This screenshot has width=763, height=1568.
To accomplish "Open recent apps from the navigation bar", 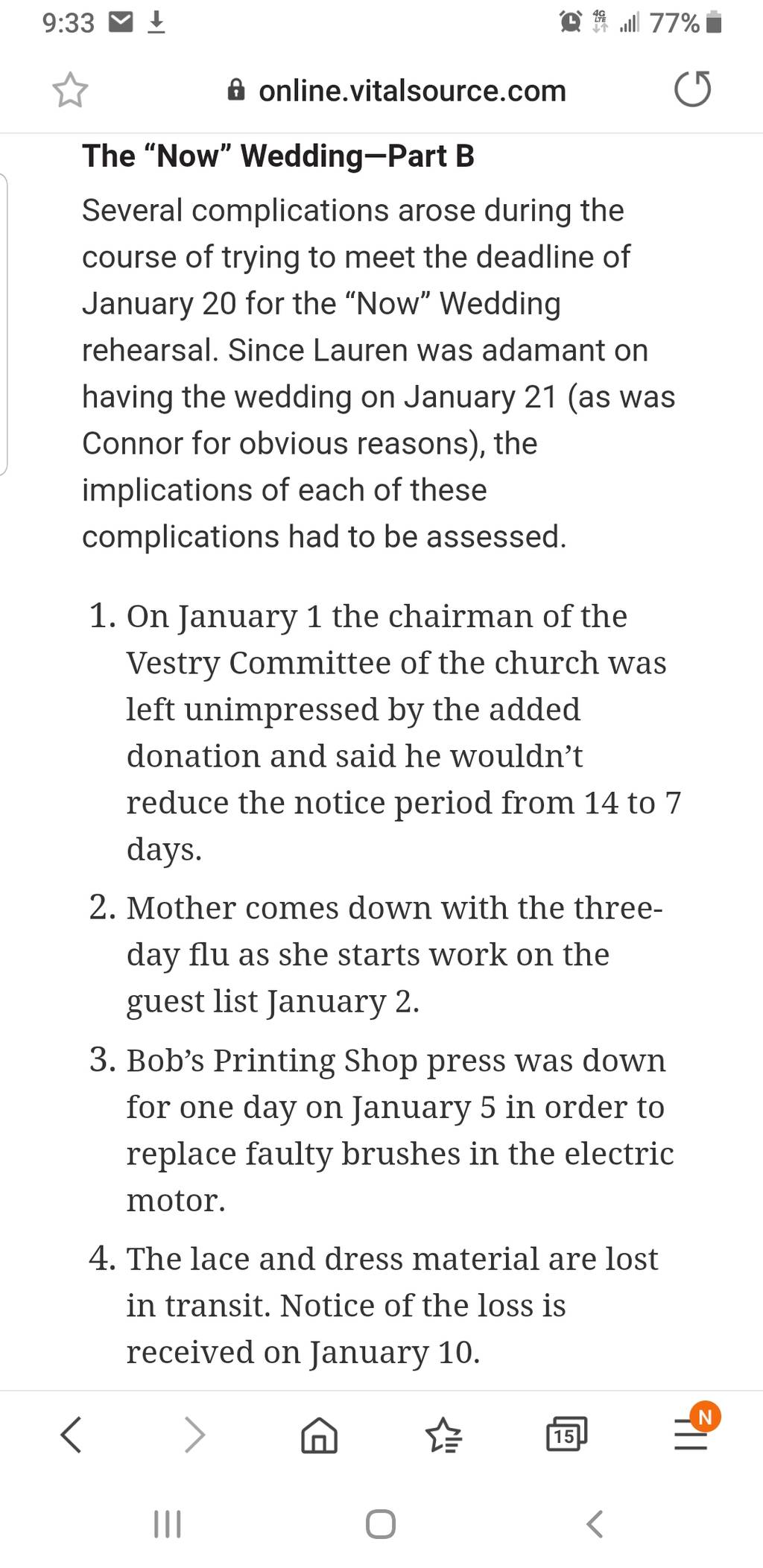I will [167, 1523].
